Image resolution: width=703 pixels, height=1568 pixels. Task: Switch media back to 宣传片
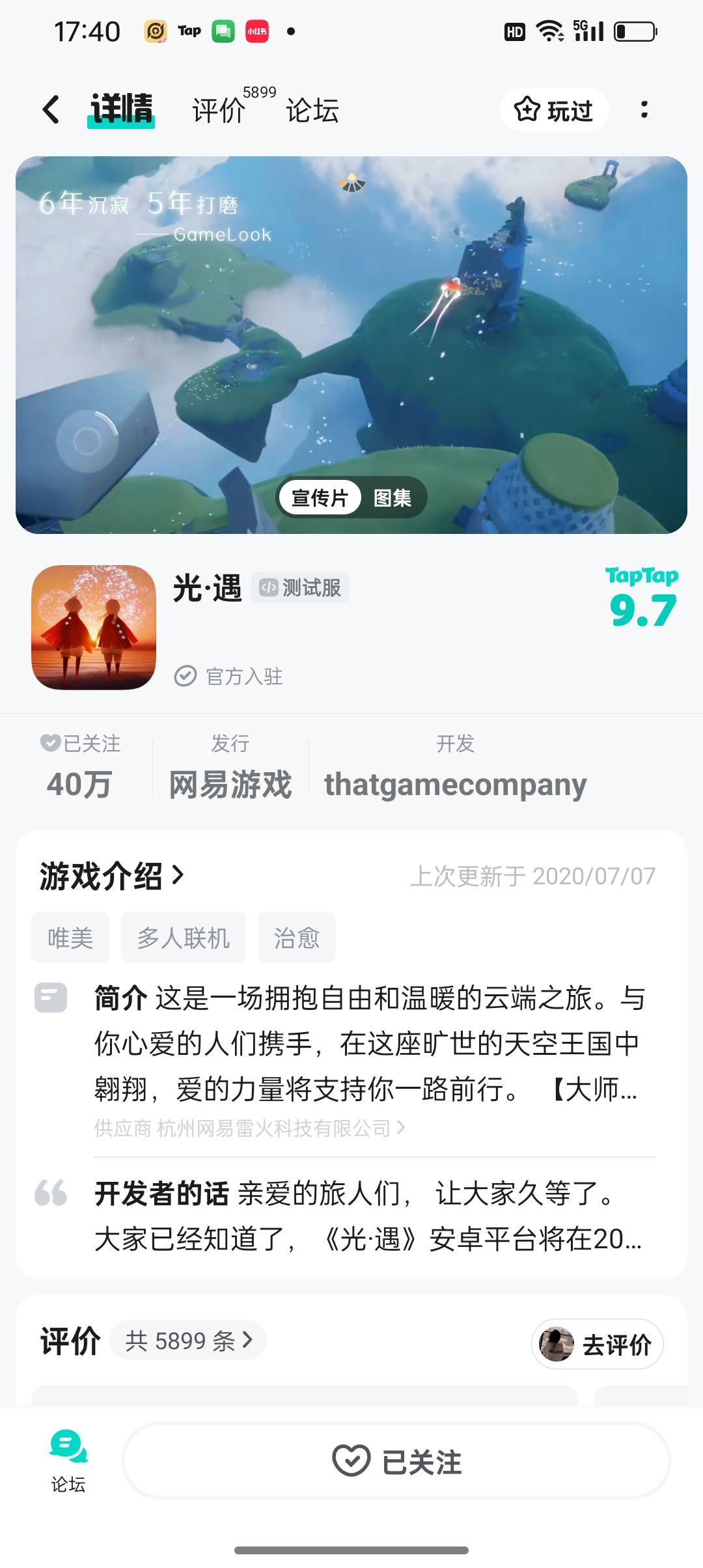[320, 497]
